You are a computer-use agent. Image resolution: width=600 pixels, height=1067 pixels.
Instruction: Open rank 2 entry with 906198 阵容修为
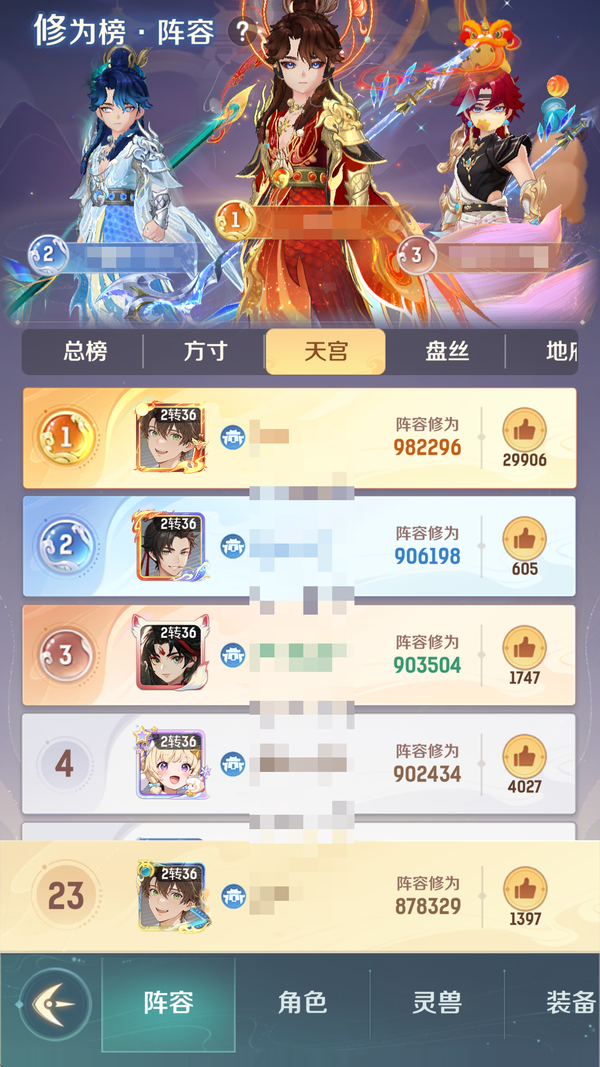tap(300, 547)
